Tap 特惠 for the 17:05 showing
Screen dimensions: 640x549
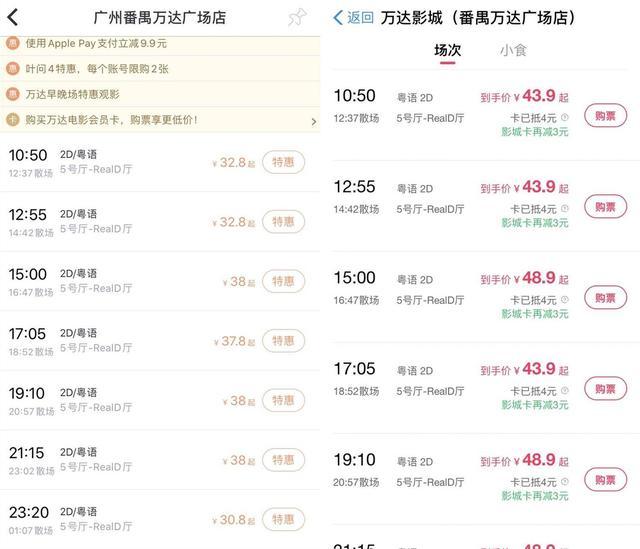coord(283,341)
